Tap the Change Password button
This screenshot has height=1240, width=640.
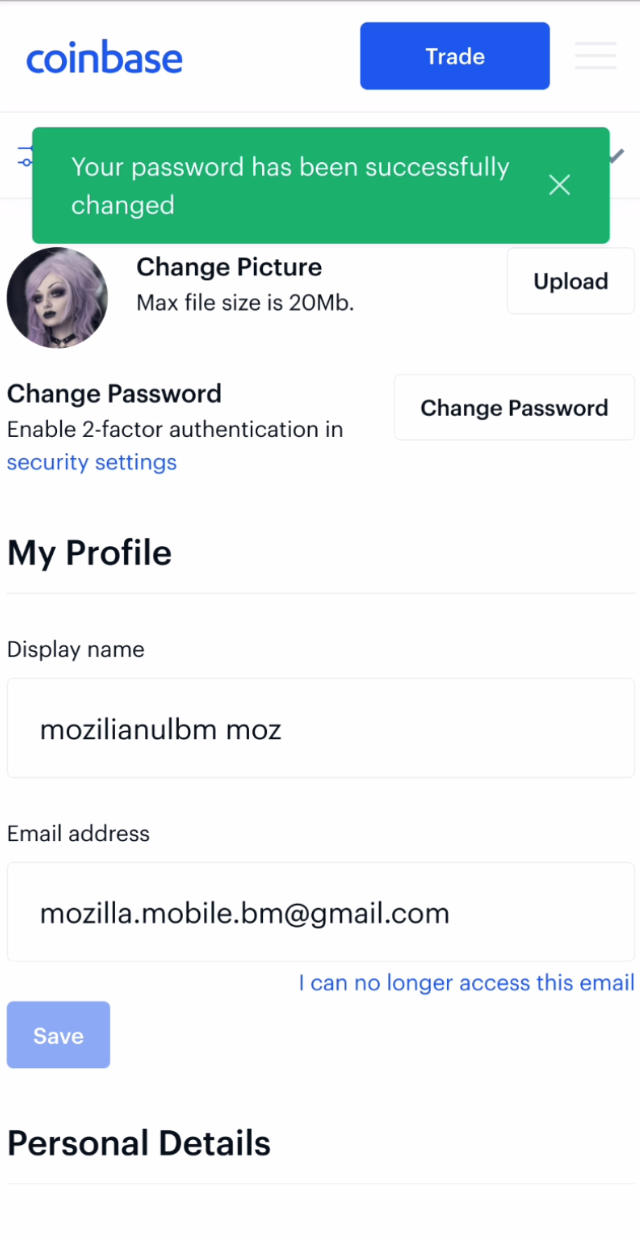pyautogui.click(x=514, y=407)
